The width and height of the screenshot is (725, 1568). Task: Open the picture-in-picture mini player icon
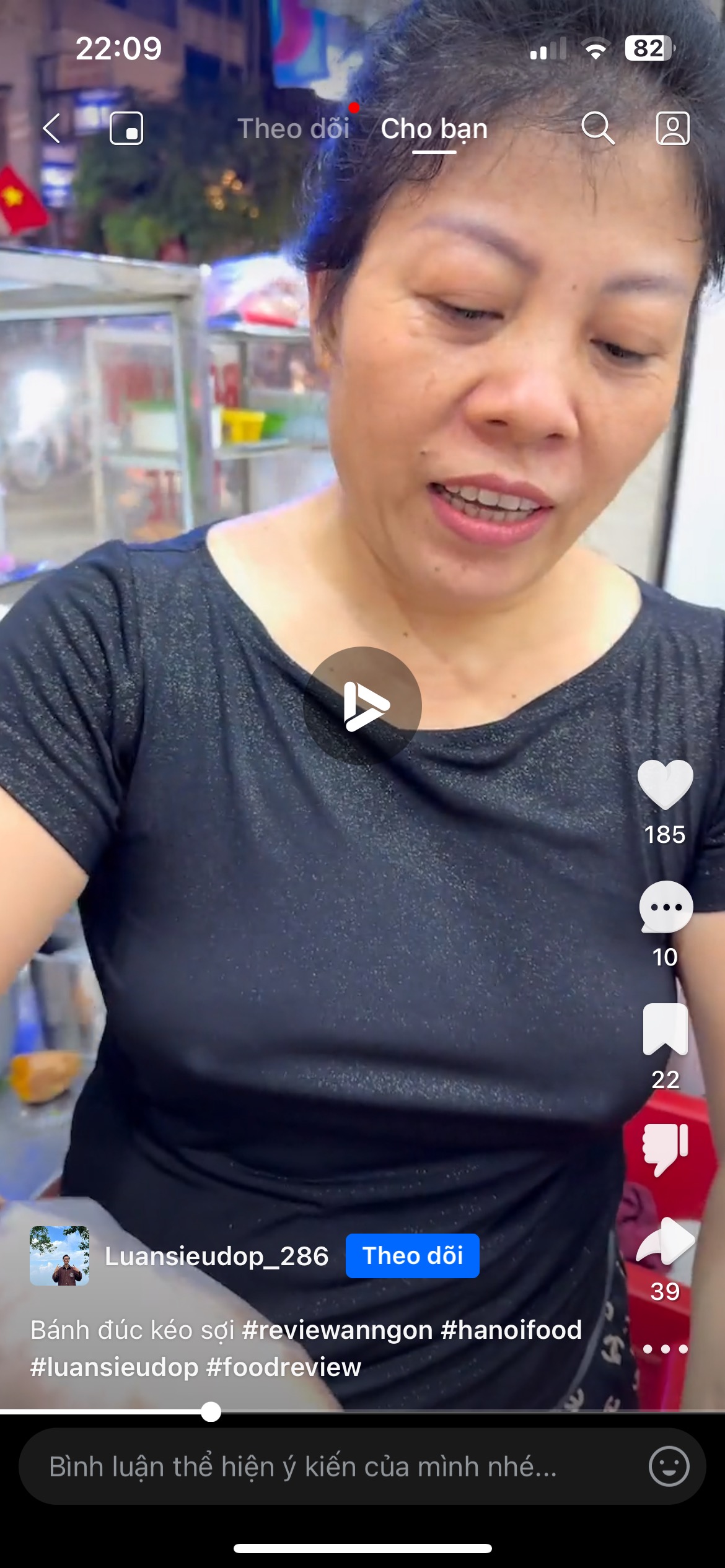pyautogui.click(x=126, y=128)
